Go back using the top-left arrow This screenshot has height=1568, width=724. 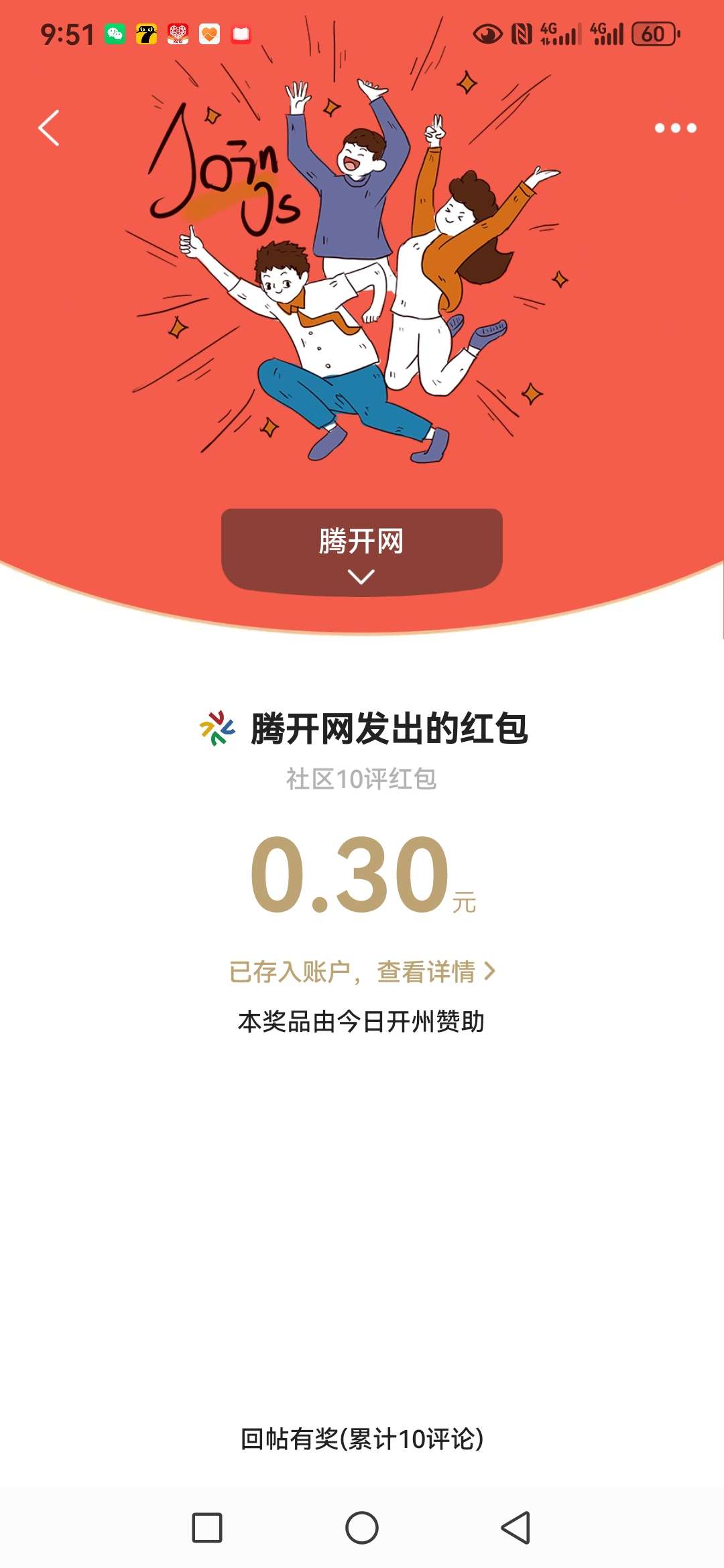pos(49,127)
